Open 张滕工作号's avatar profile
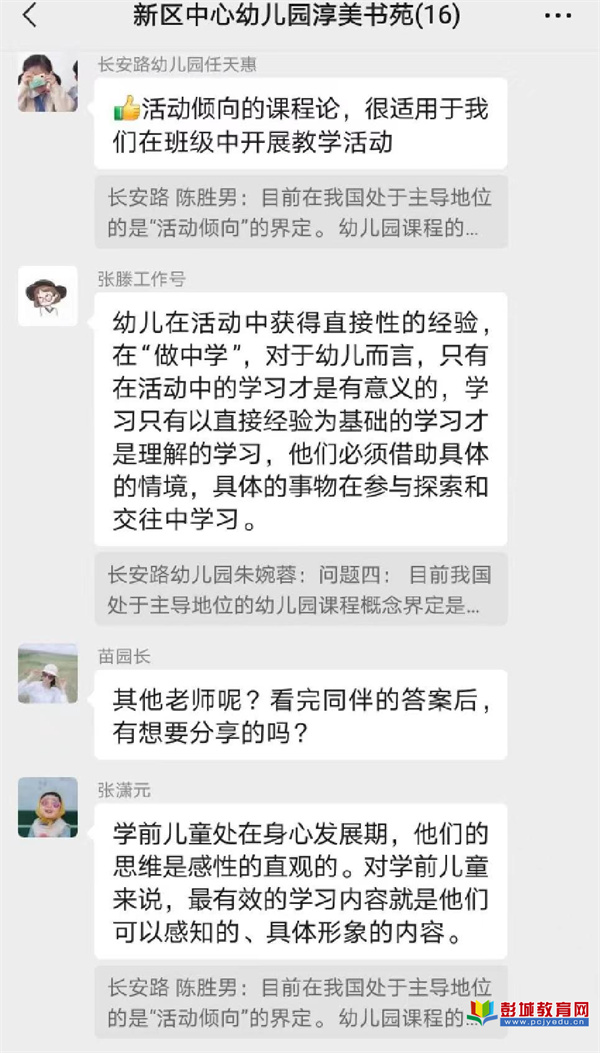This screenshot has height=1053, width=600. (x=48, y=296)
